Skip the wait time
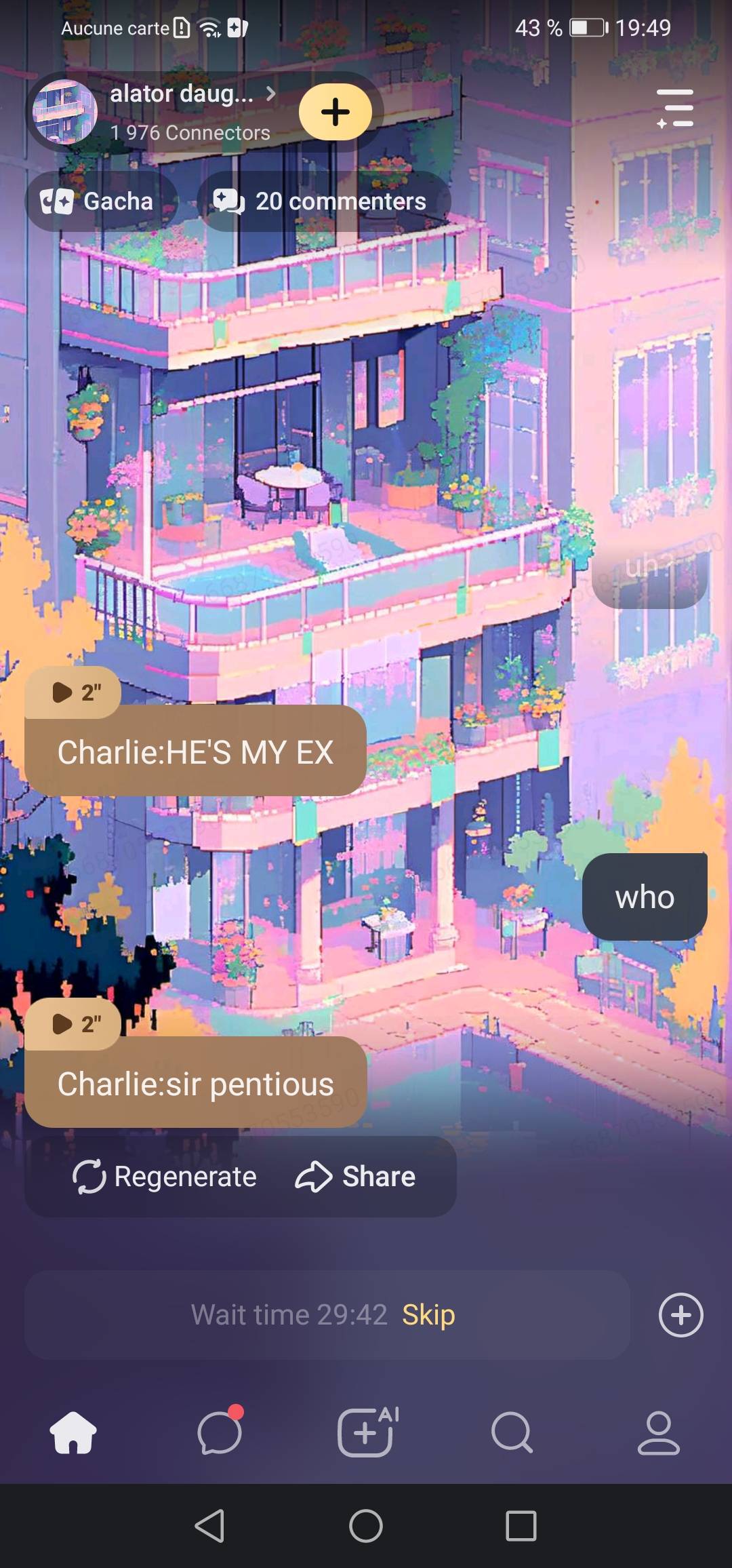This screenshot has height=1568, width=732. [428, 1315]
